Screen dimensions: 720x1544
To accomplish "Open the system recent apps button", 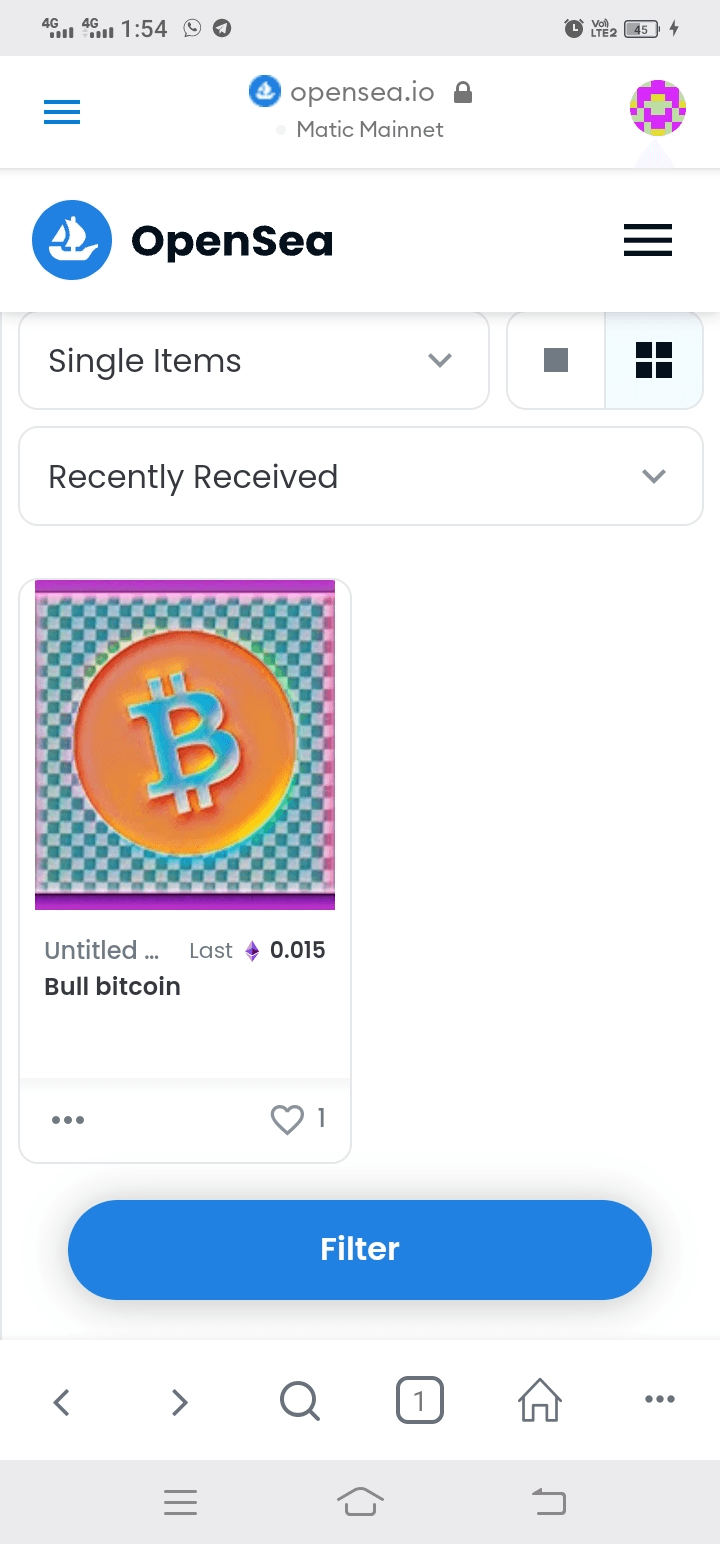I will click(x=180, y=1502).
